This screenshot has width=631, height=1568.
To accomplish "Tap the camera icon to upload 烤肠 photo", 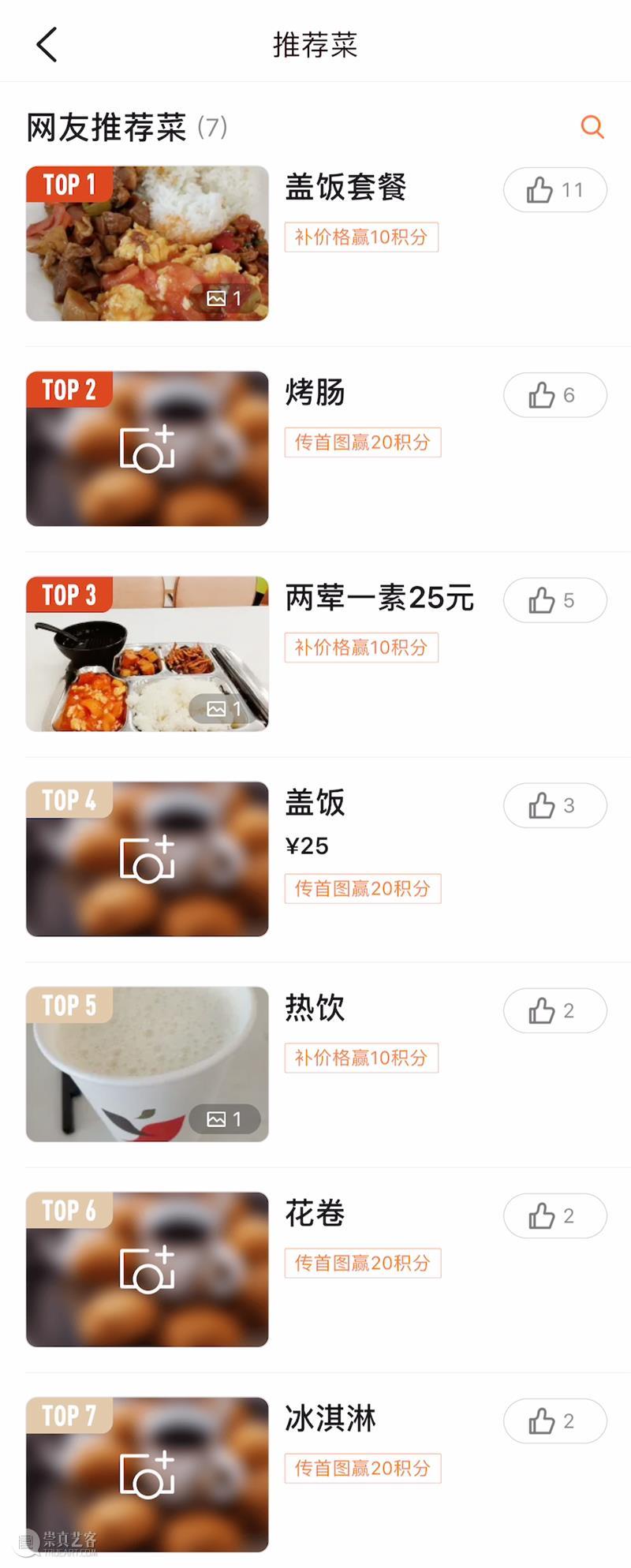I will 147,448.
